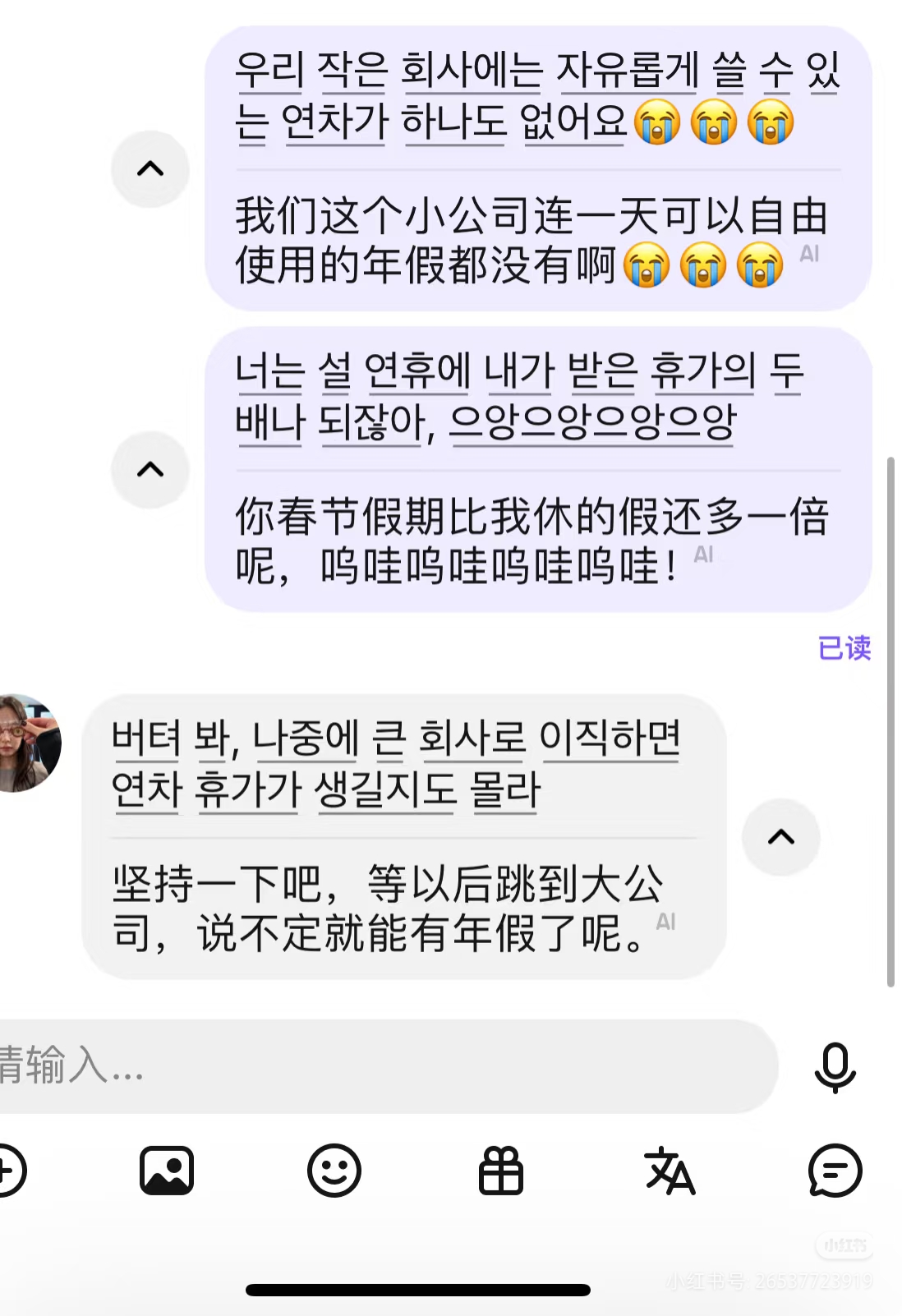The height and width of the screenshot is (1316, 902).
Task: Collapse translation of the 버텨 봐 reply
Action: pos(780,837)
